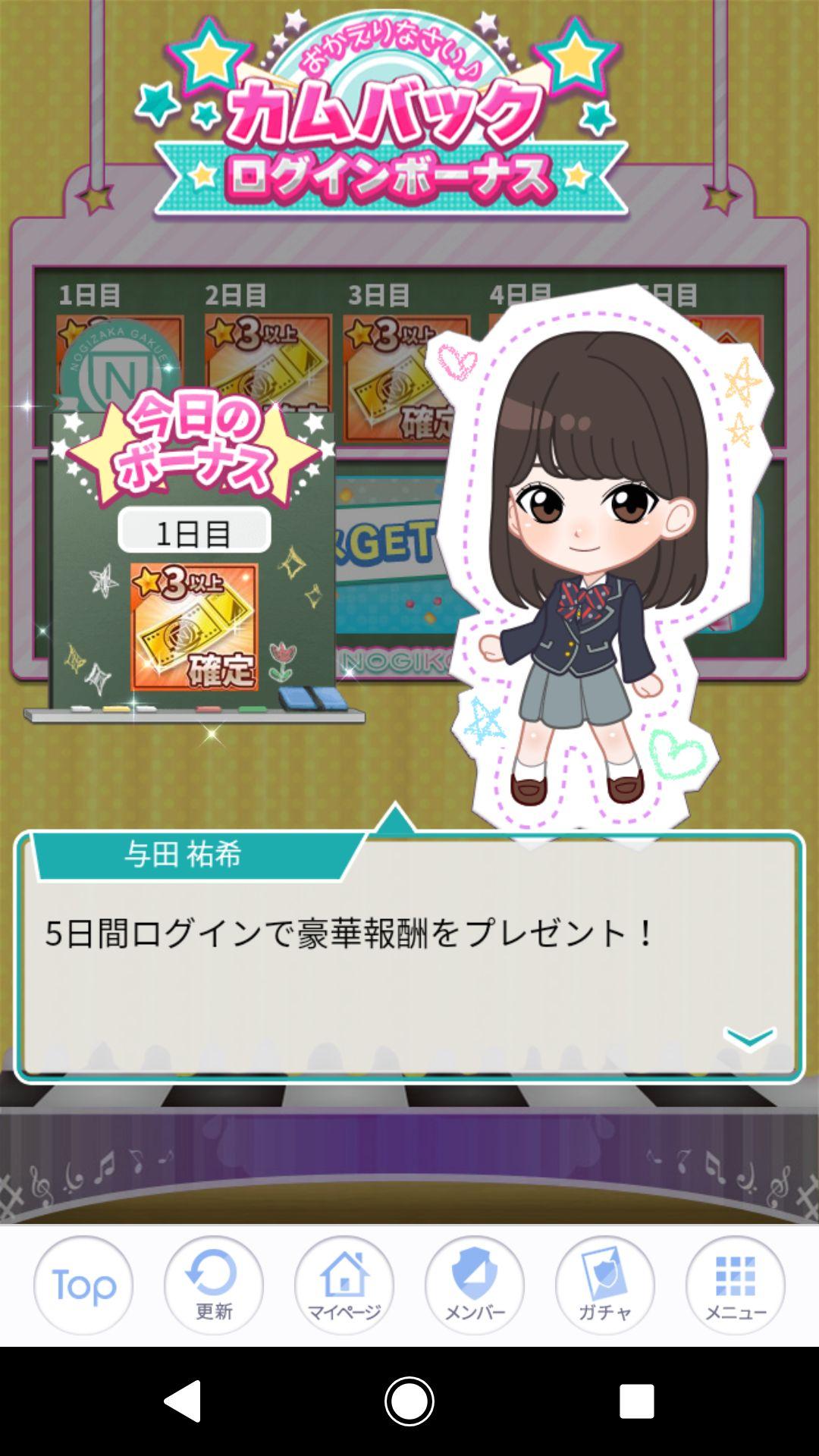Tap the メンバー (Member) icon

pos(472,1285)
